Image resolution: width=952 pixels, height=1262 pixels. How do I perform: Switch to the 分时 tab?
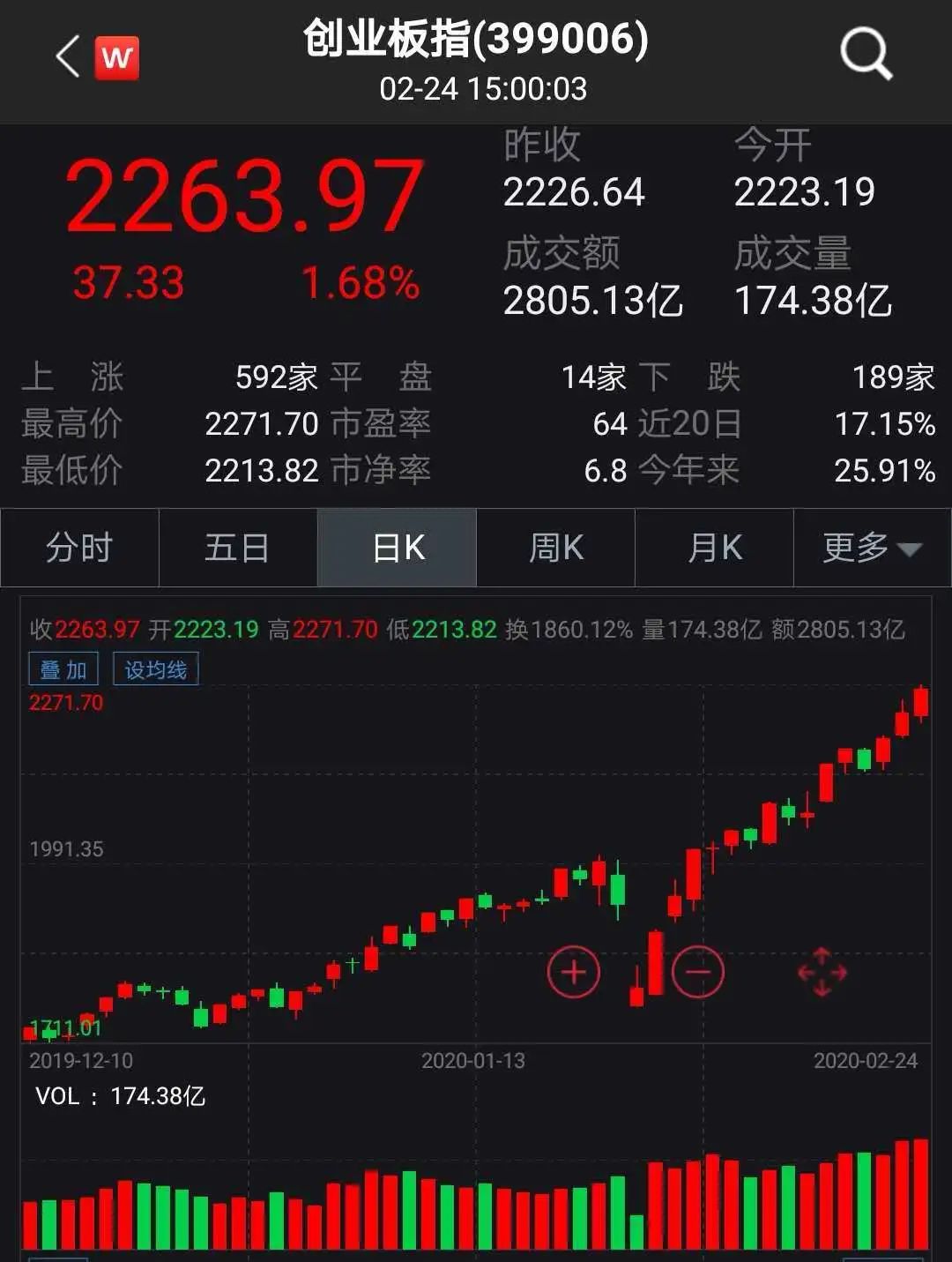[x=79, y=548]
